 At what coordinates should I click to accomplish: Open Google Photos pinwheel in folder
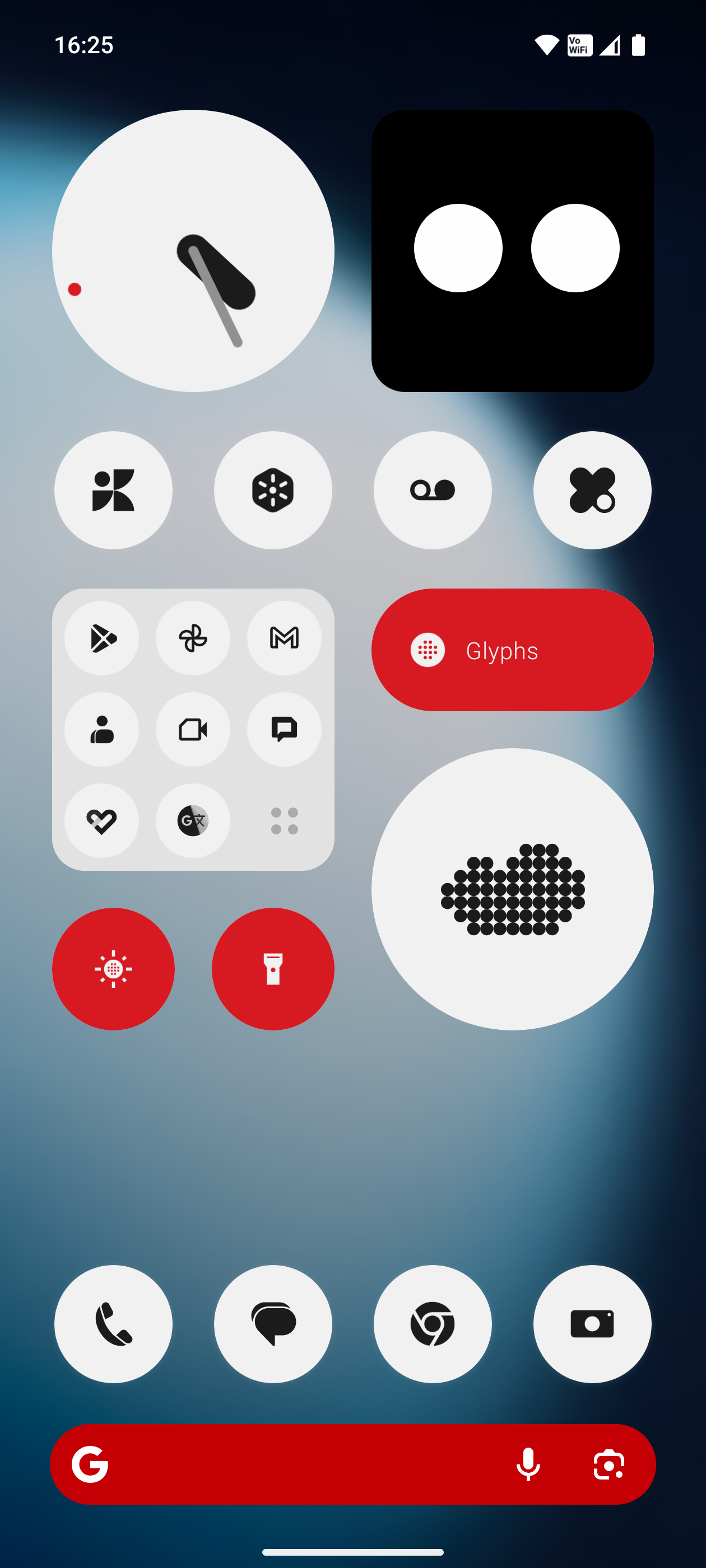(193, 638)
